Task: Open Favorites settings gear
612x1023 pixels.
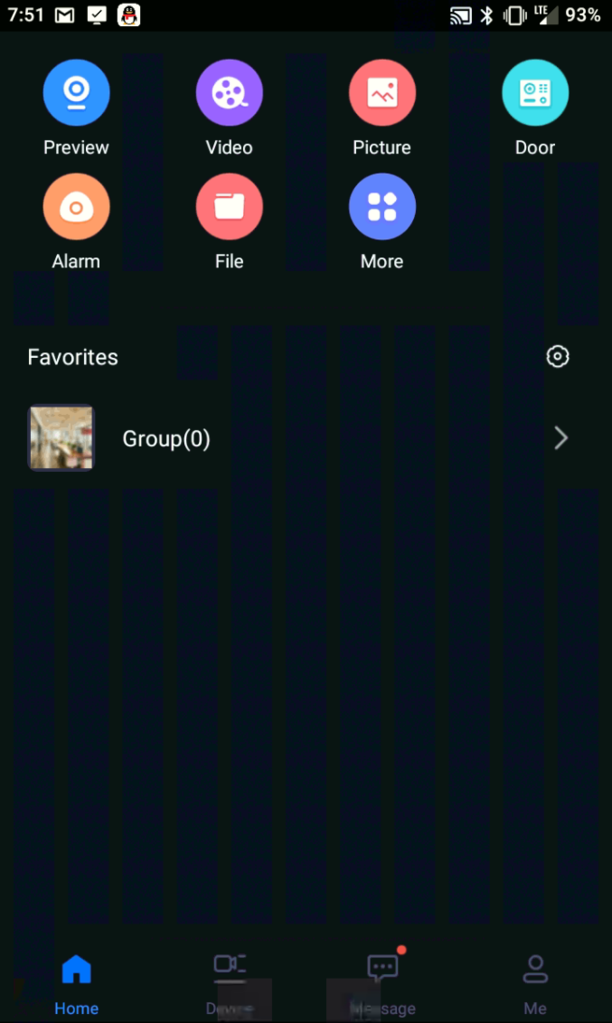Action: click(558, 357)
